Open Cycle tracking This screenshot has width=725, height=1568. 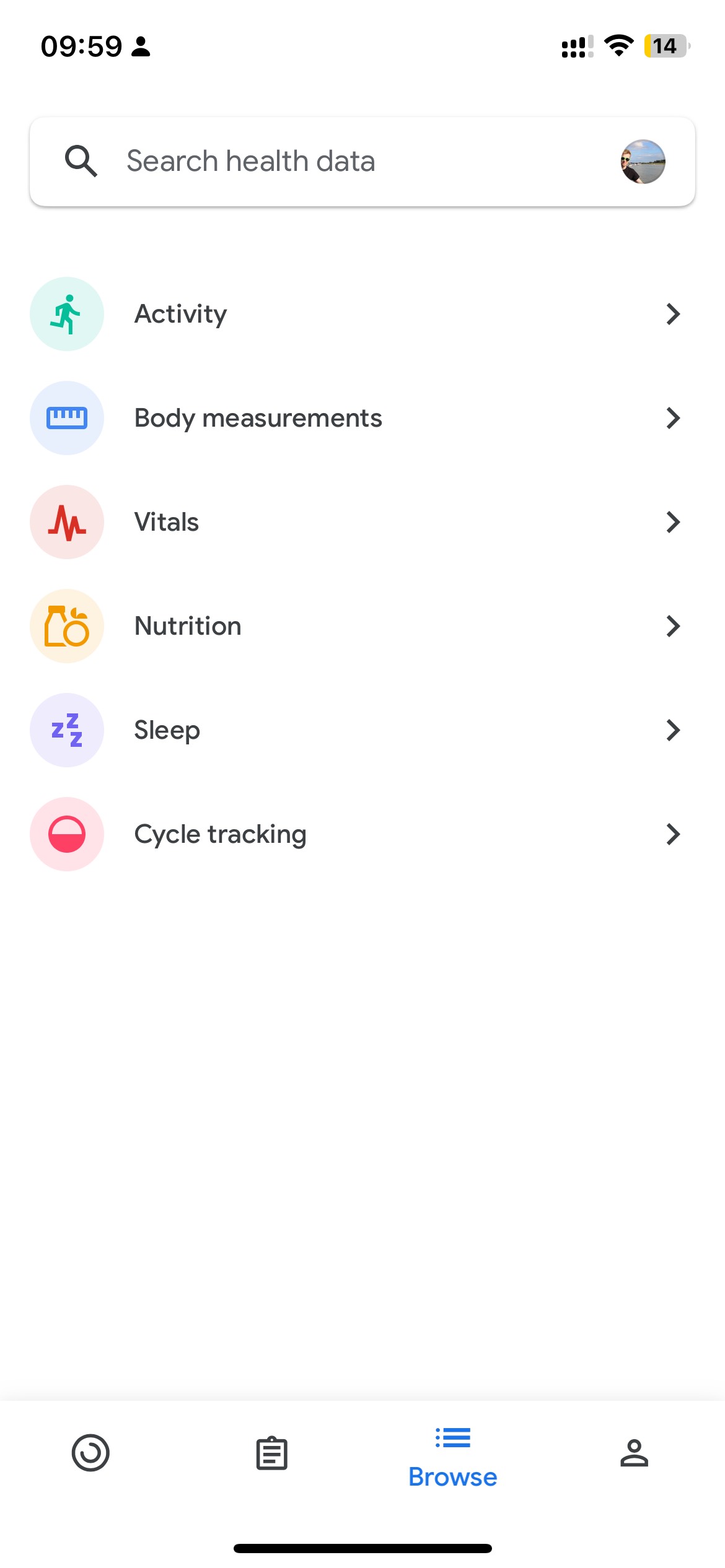pyautogui.click(x=362, y=834)
